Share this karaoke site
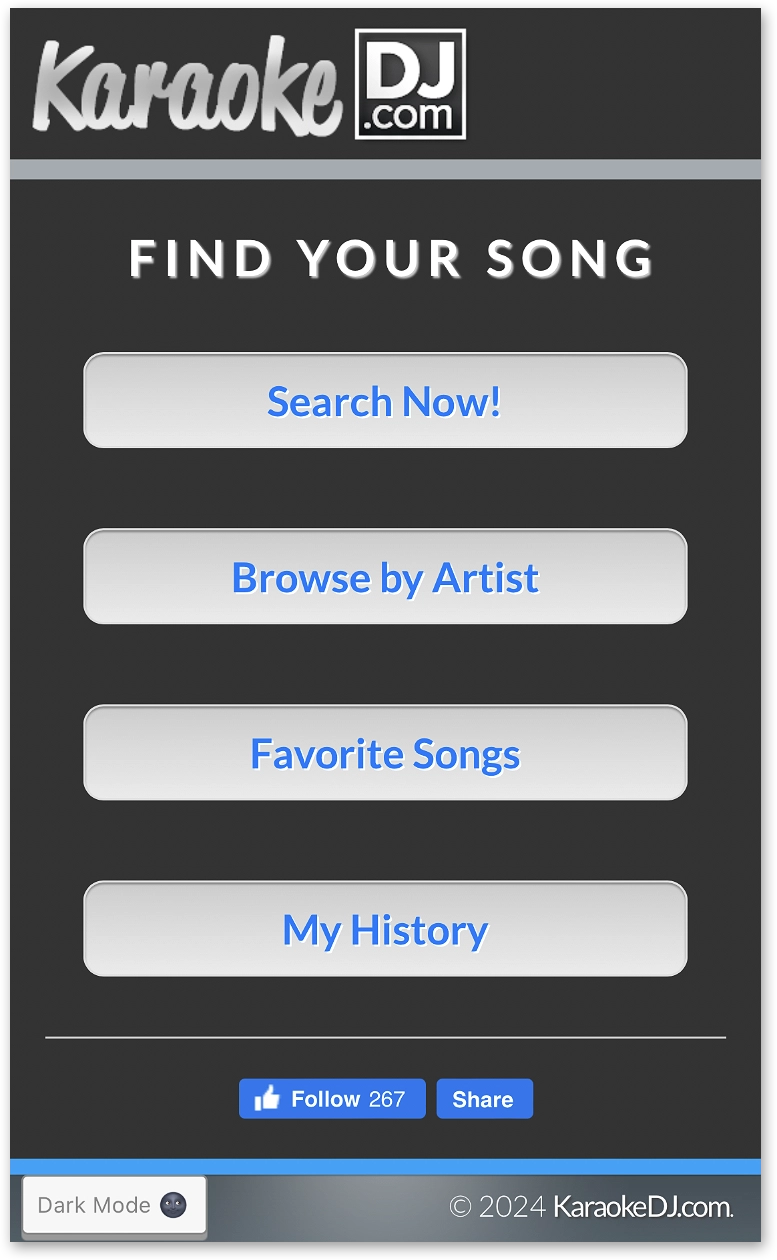 coord(484,1098)
